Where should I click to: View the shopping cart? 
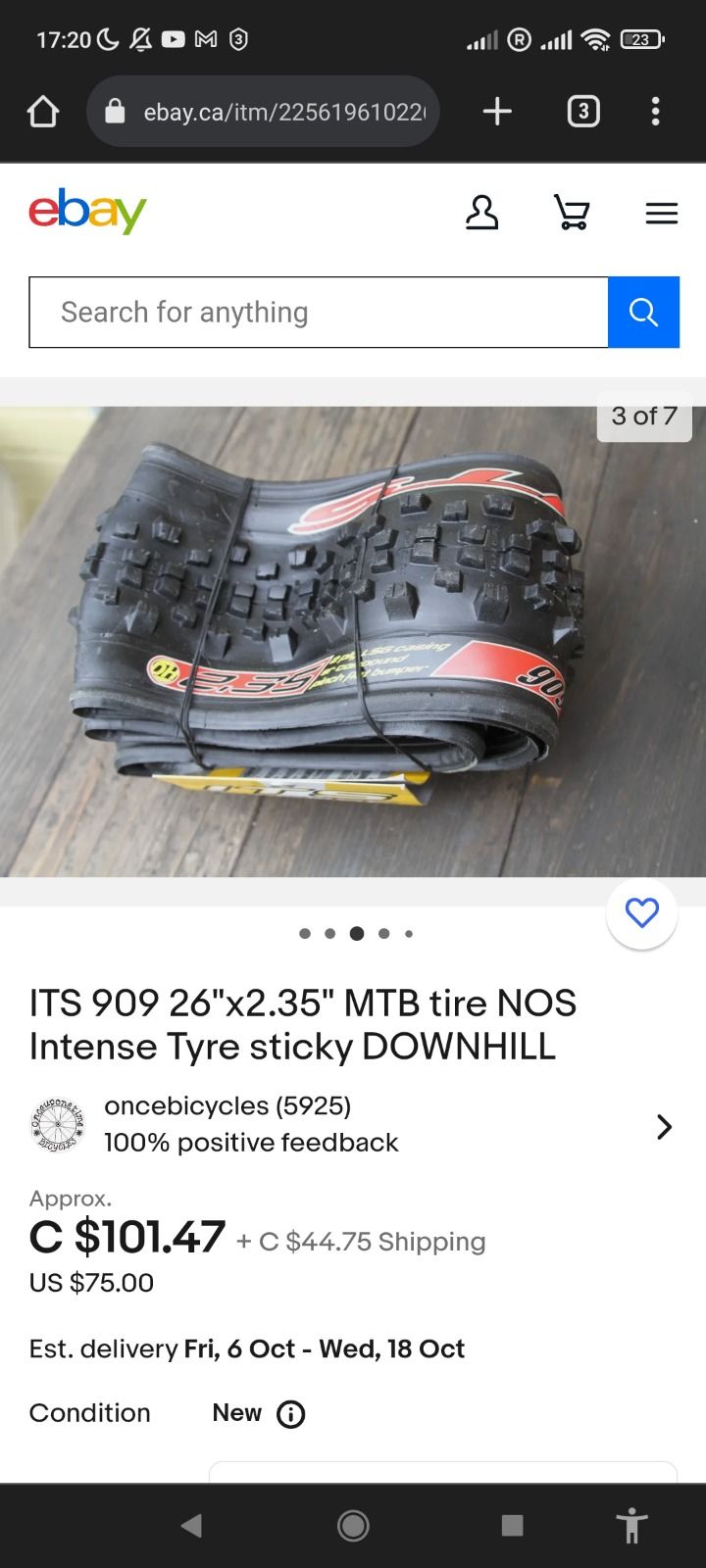[x=572, y=212]
